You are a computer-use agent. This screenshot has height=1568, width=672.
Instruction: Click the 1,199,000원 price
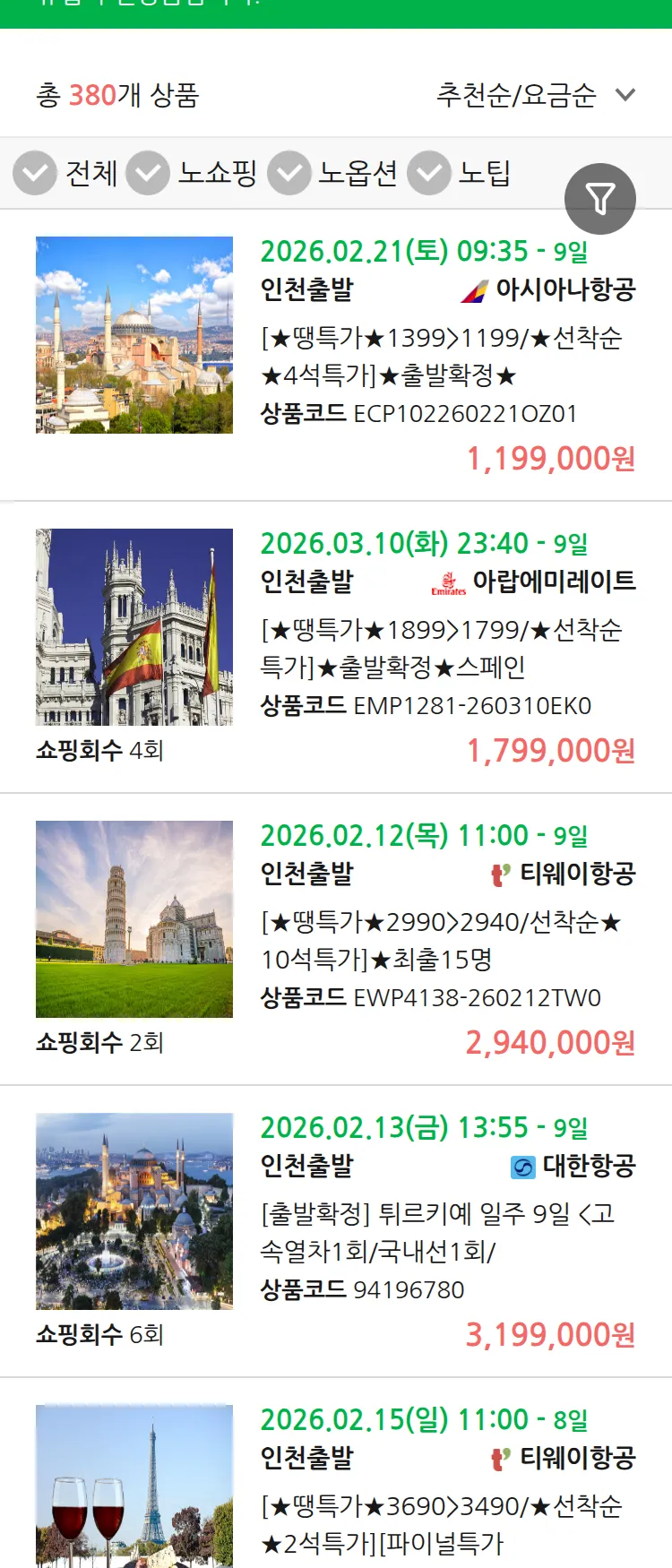click(551, 458)
